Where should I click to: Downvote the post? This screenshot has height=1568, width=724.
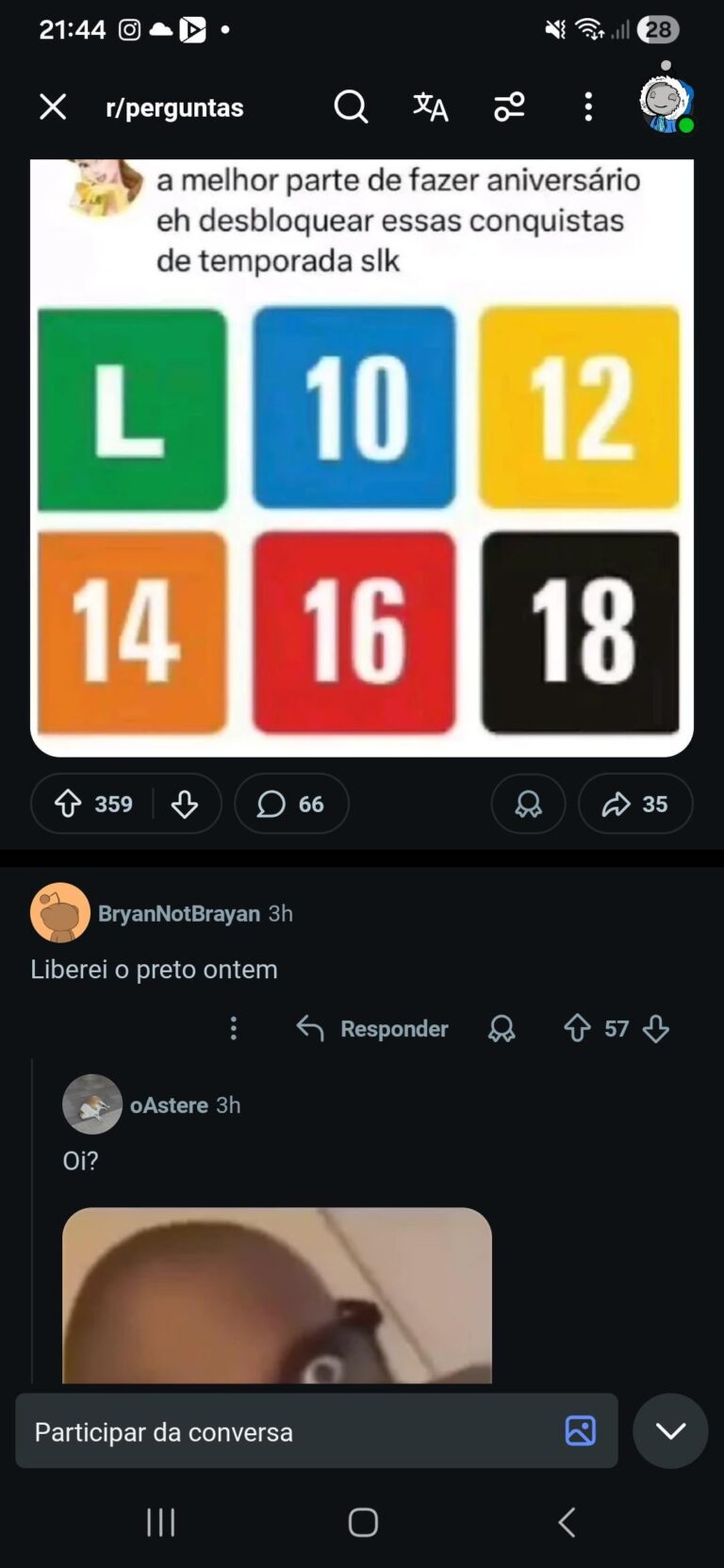point(185,804)
